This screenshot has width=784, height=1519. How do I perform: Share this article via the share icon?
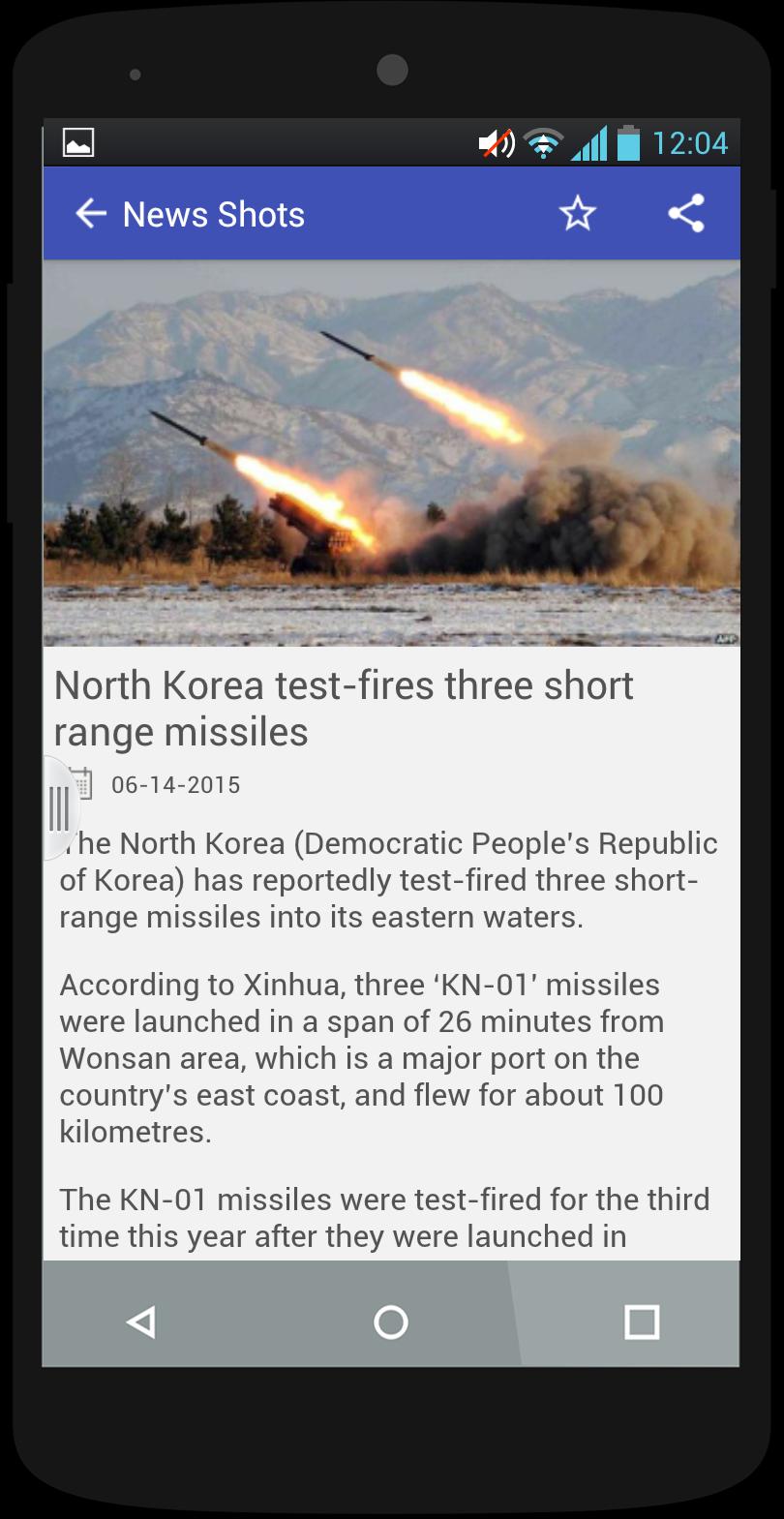coord(686,213)
